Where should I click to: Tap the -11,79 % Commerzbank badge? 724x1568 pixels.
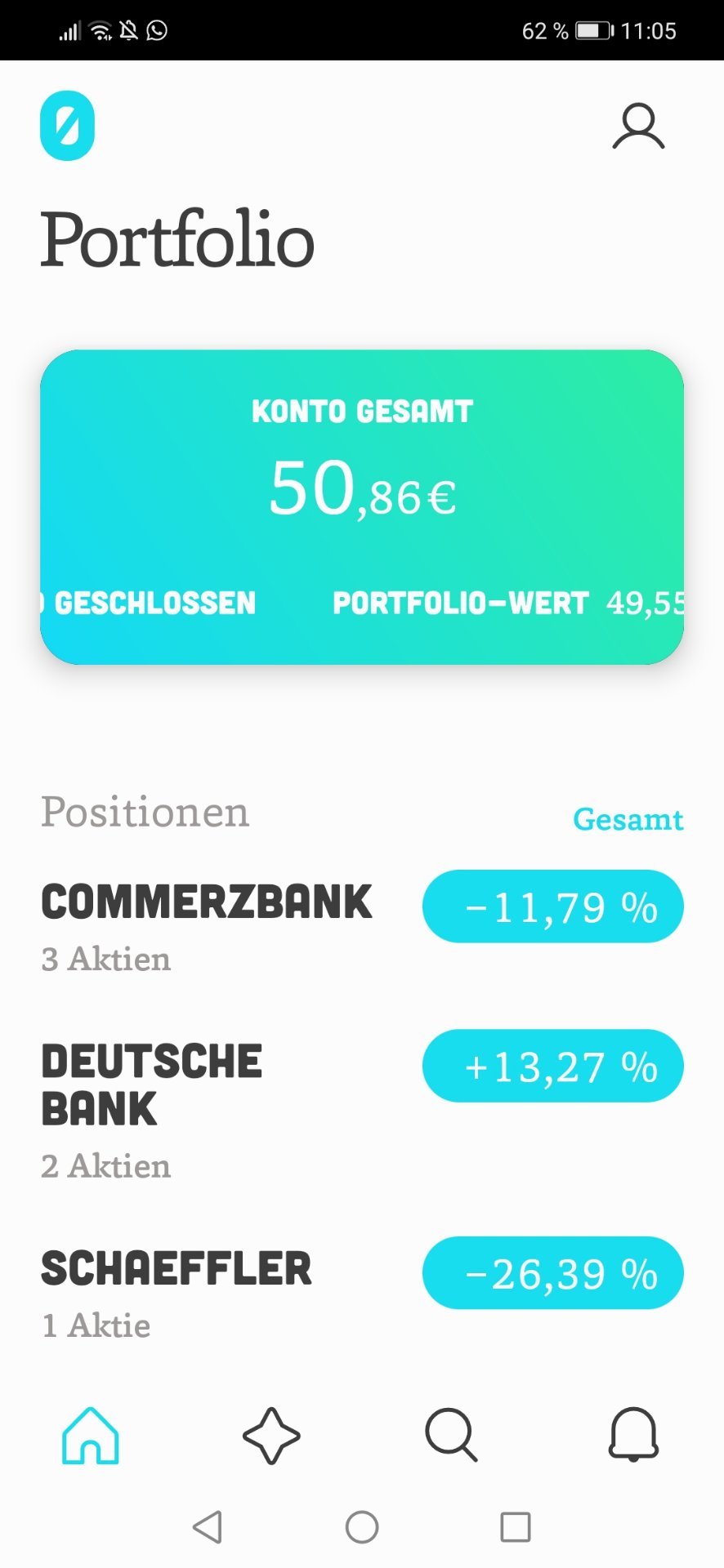click(x=552, y=906)
